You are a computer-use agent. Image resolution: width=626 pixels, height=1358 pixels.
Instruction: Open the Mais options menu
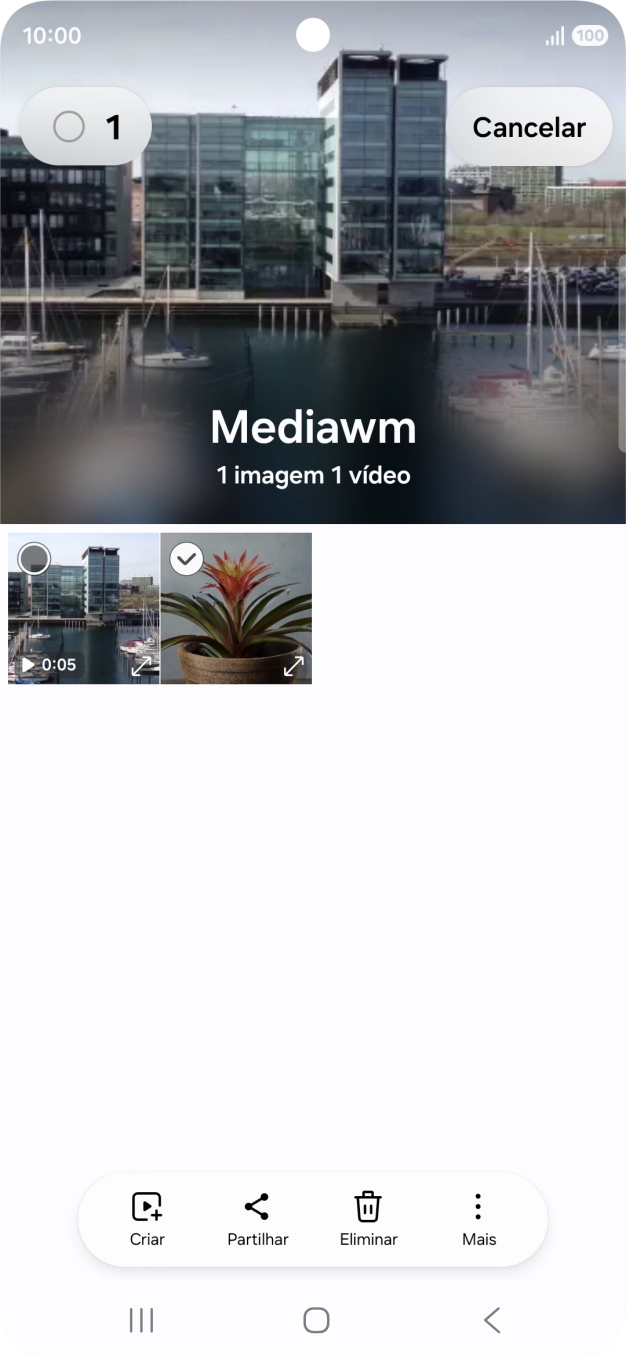pos(479,1219)
